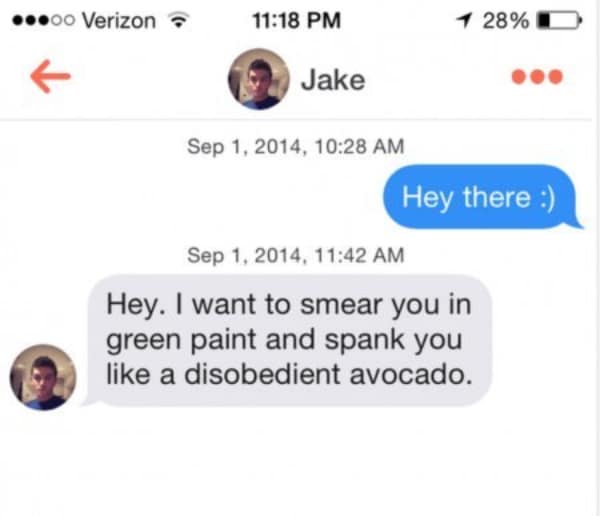Open Jake's profile from the header avatar

(x=259, y=79)
